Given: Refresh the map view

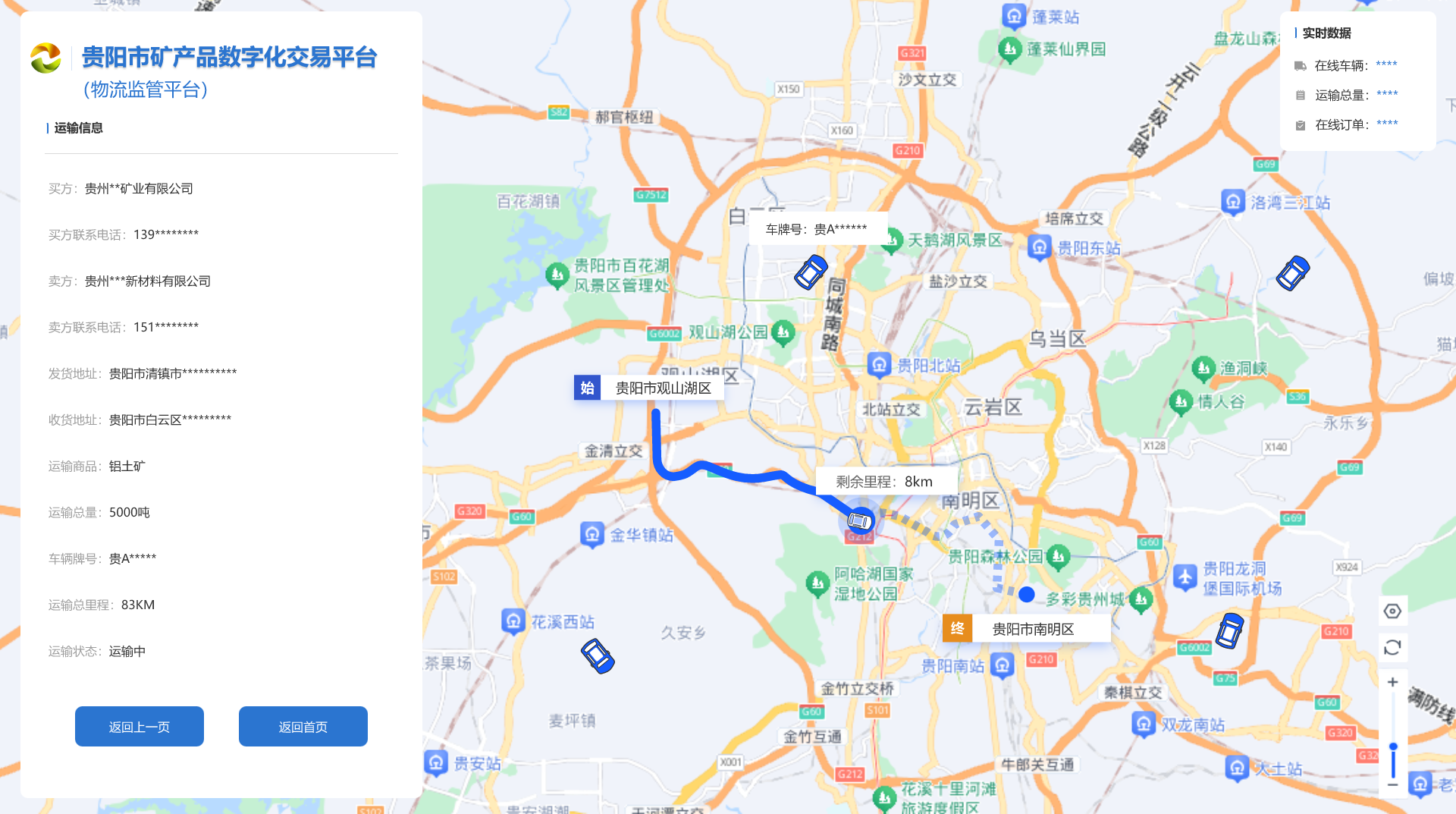Looking at the screenshot, I should click(1392, 647).
